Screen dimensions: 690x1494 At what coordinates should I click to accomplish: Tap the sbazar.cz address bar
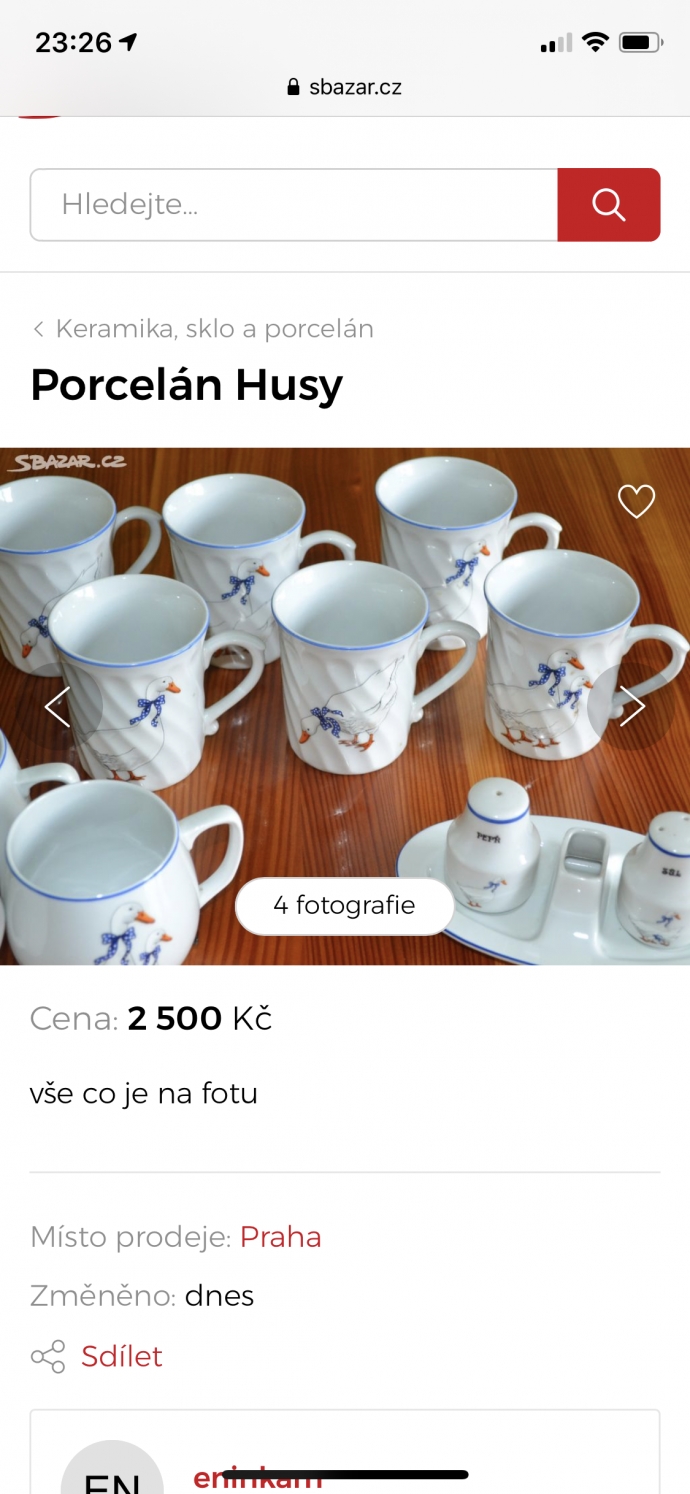345,87
